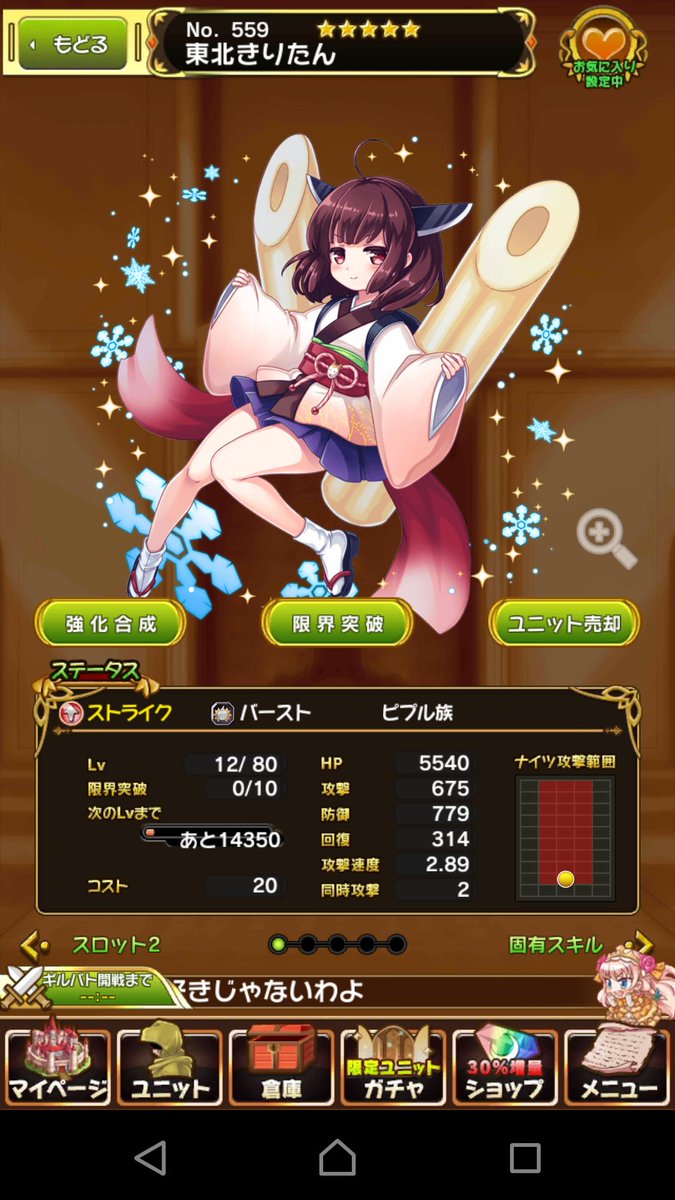Viewport: 675px width, 1200px height.
Task: Zoom in on the character artwork
Action: tap(606, 540)
